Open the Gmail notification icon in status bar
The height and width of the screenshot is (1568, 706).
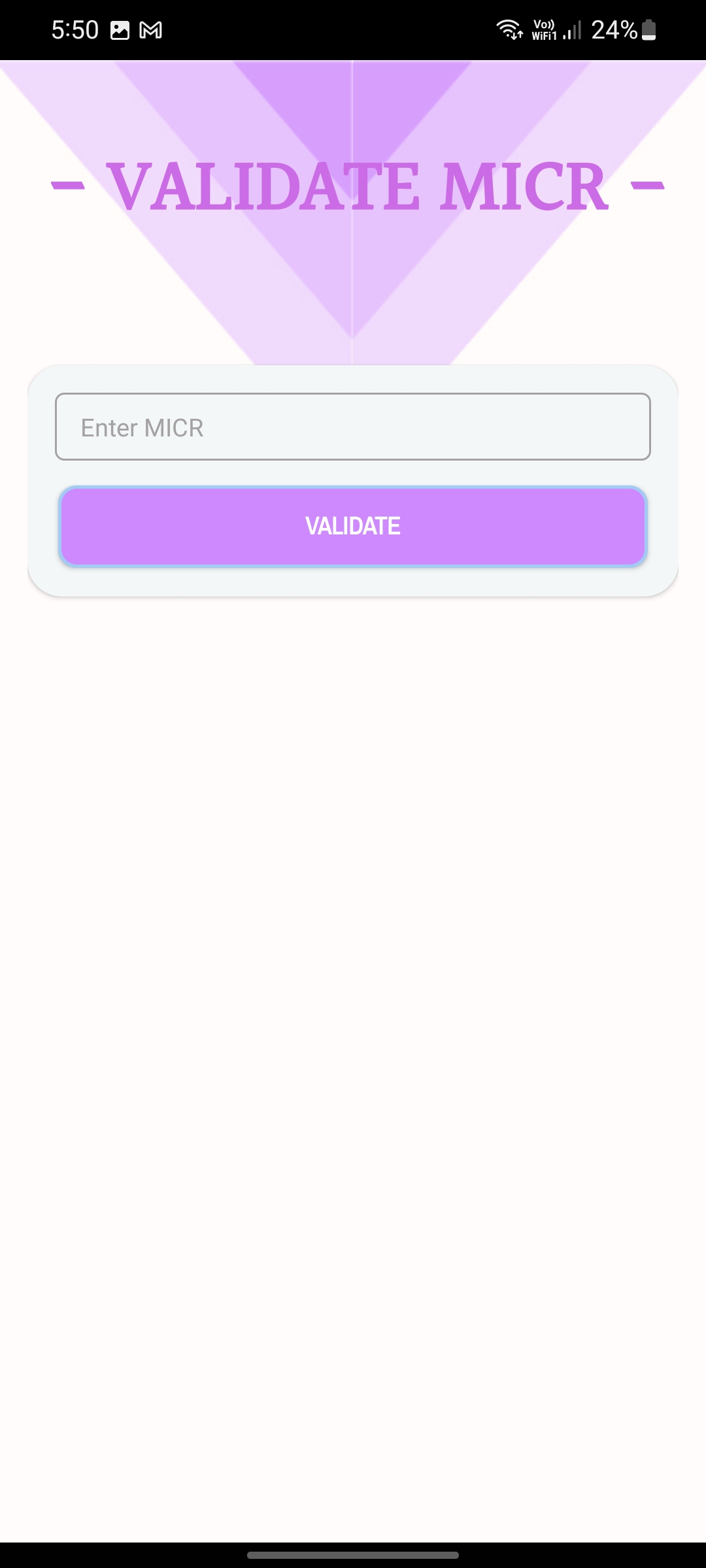coord(152,29)
